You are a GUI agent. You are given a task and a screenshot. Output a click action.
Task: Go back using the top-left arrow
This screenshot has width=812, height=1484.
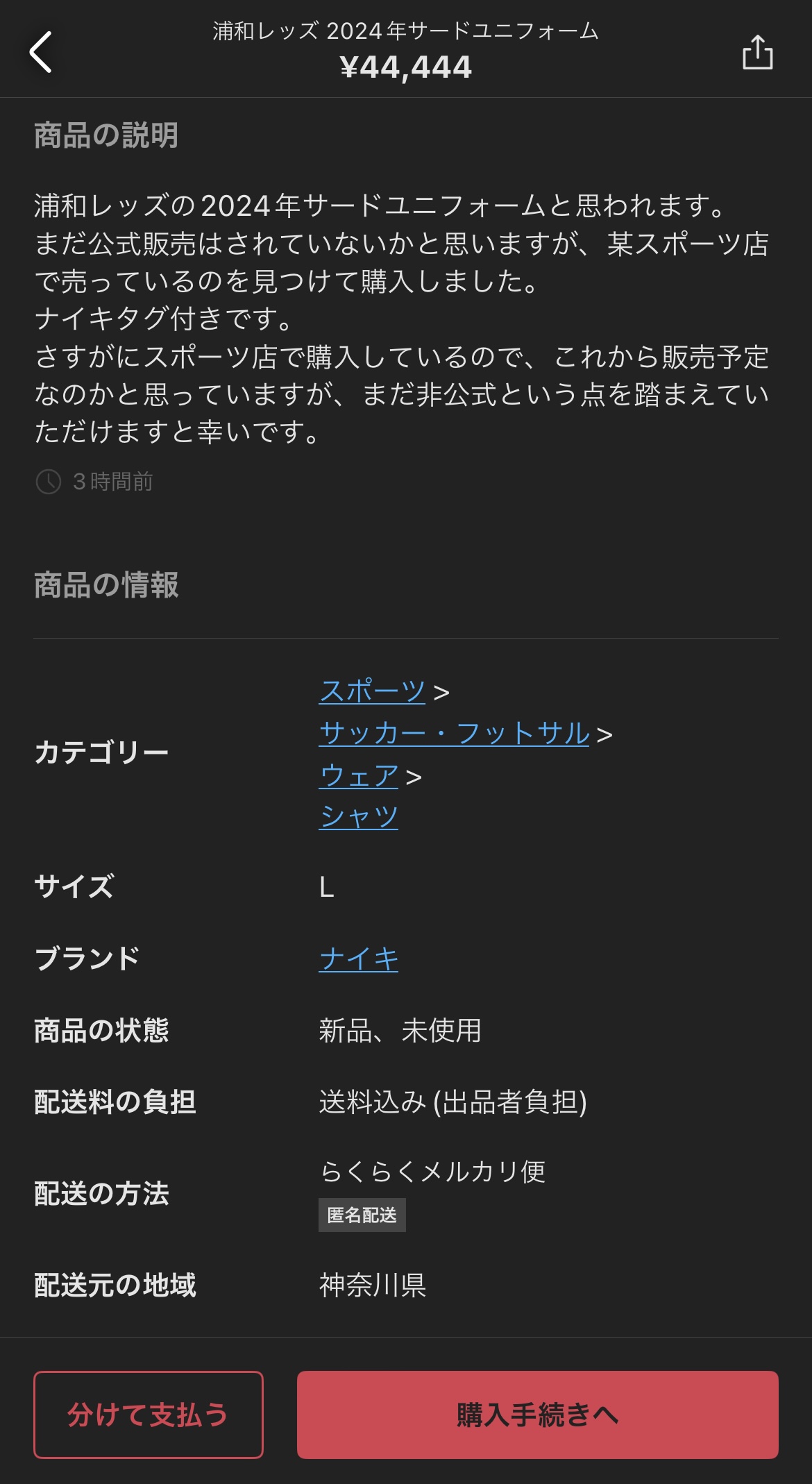click(41, 52)
